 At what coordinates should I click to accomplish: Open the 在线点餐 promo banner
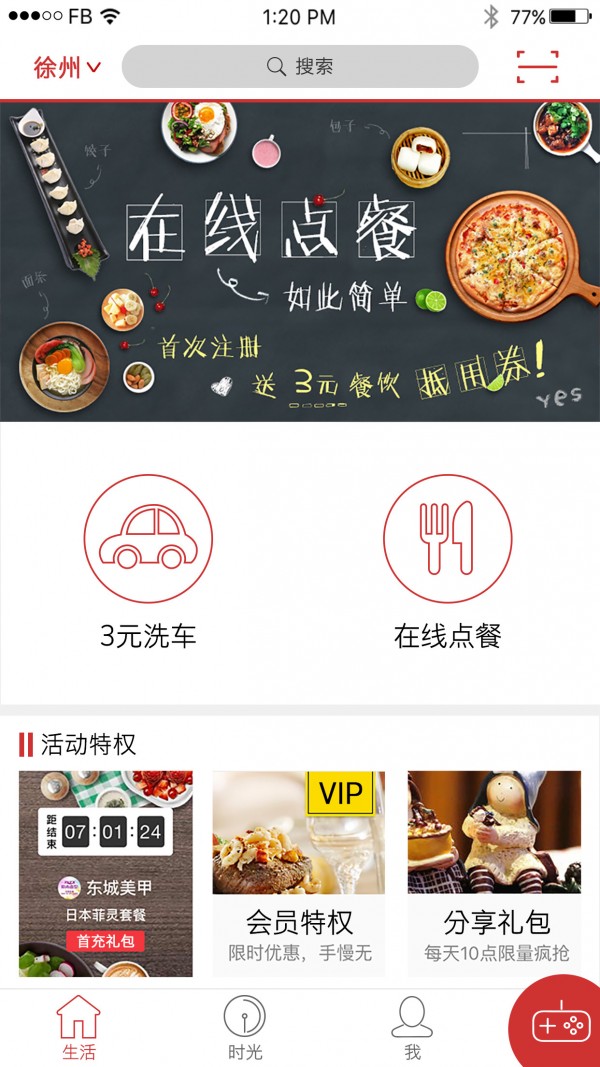tap(300, 260)
